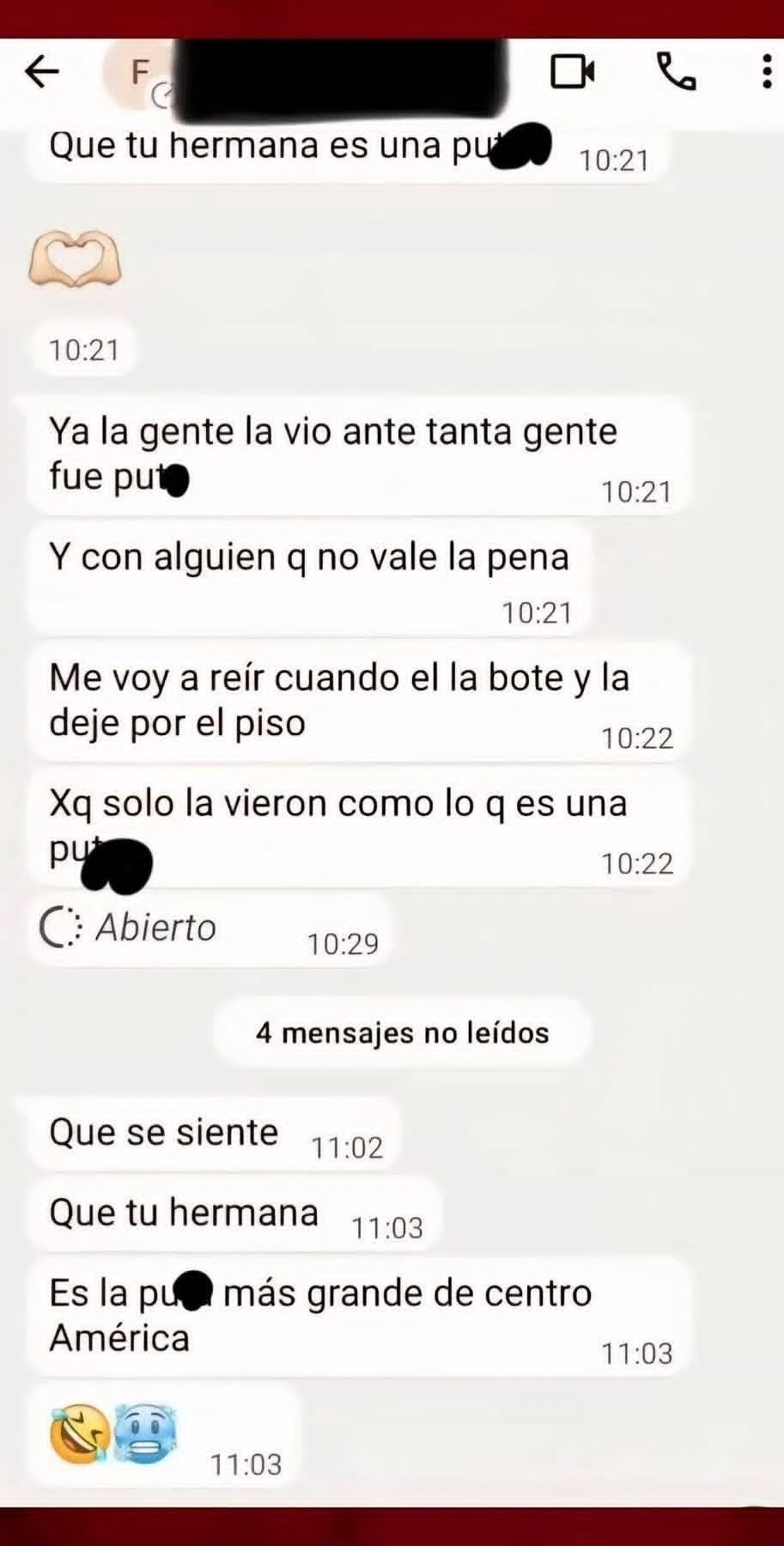Tap the contact's profile picture labeled F
This screenshot has height=1546, width=784.
click(139, 73)
